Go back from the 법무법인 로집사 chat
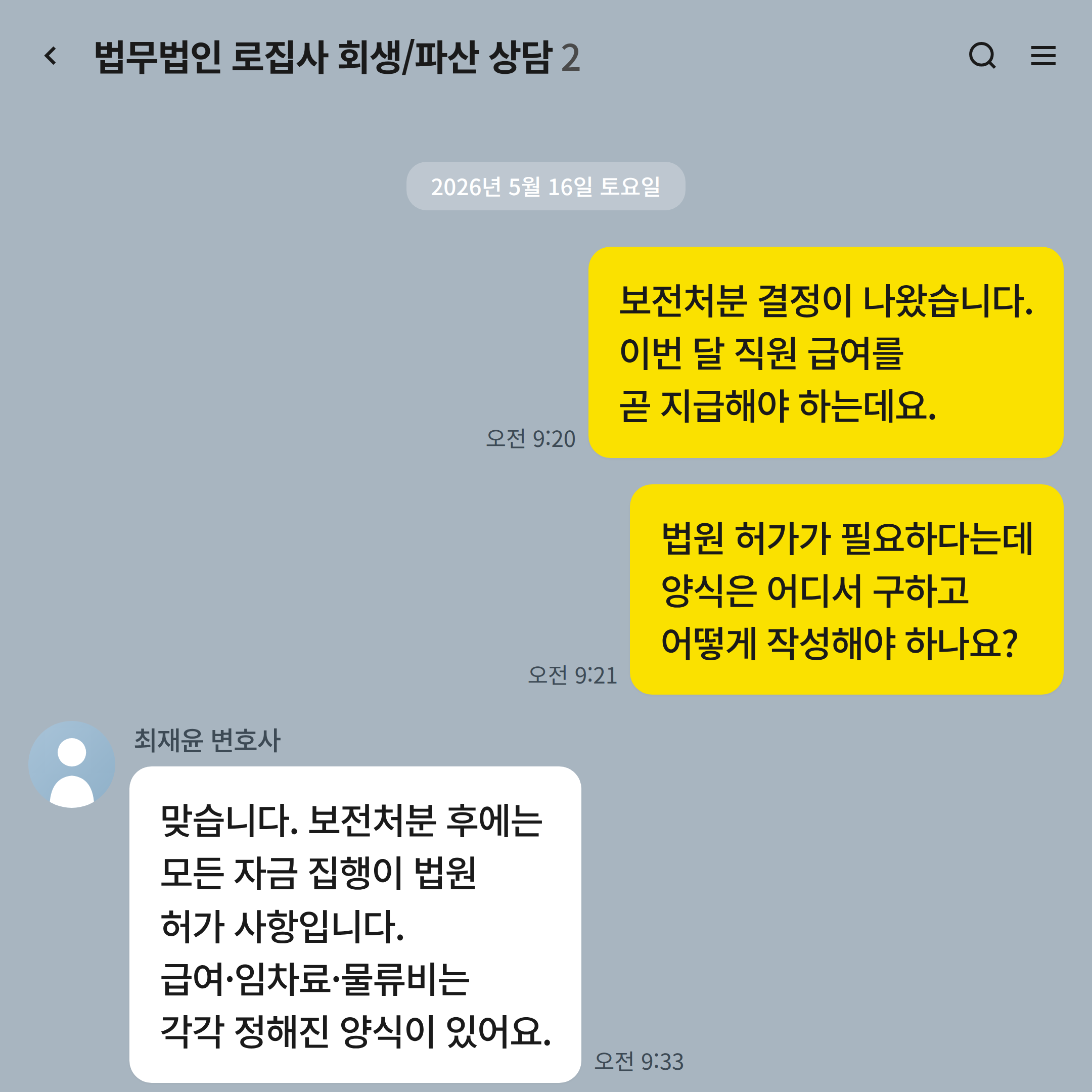 pos(51,56)
